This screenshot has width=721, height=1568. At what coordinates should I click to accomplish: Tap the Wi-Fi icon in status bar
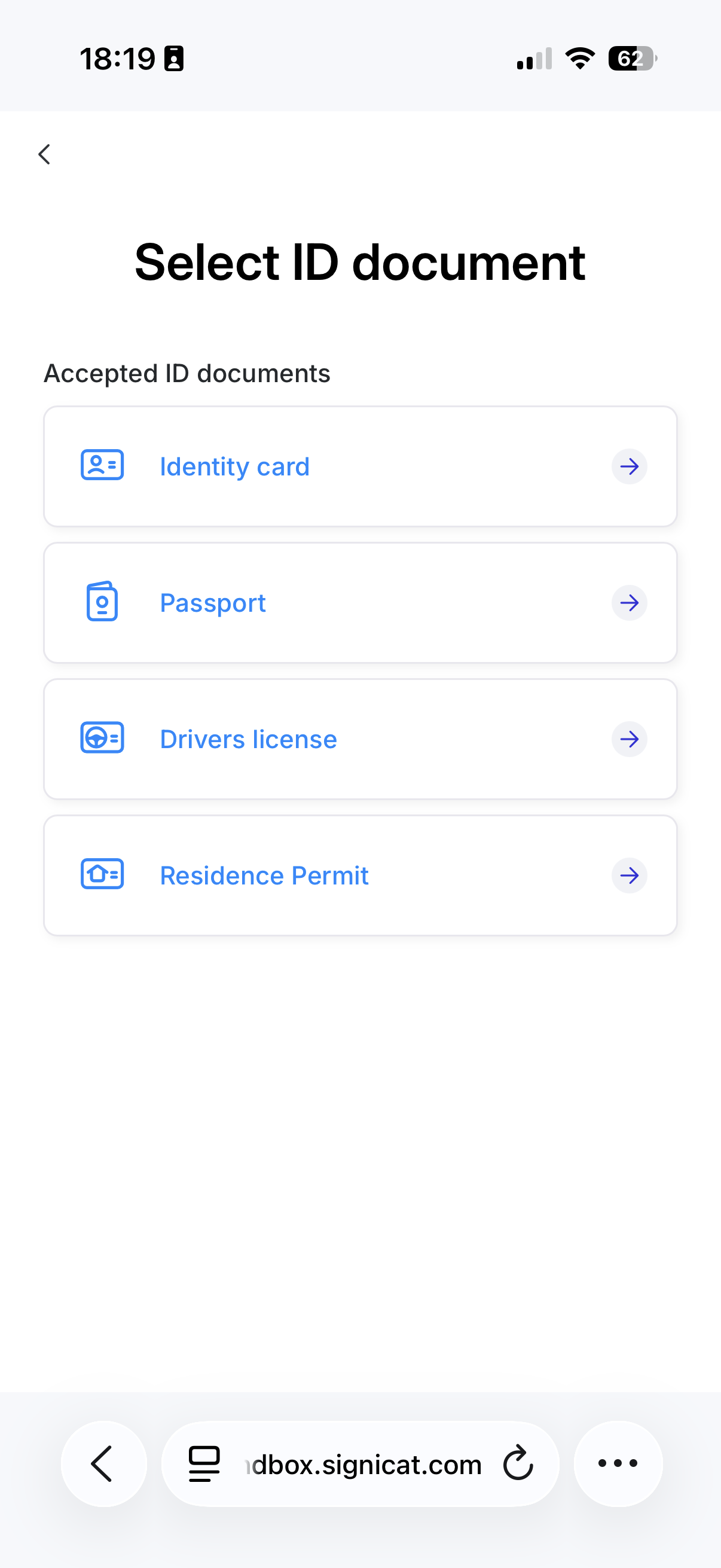click(x=578, y=58)
